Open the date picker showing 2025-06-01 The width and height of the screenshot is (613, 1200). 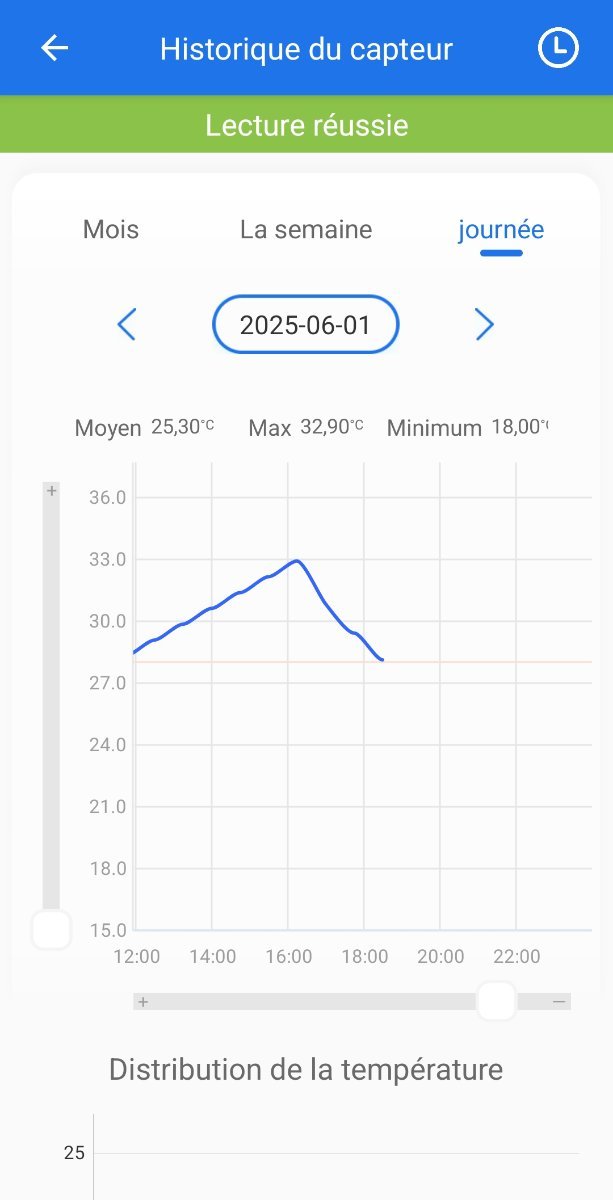(306, 324)
